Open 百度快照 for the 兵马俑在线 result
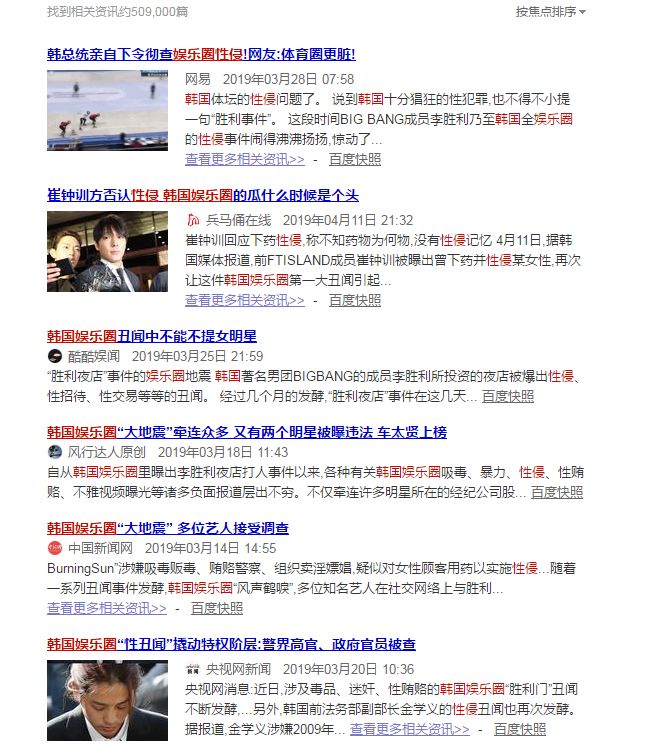This screenshot has width=653, height=755. point(355,300)
